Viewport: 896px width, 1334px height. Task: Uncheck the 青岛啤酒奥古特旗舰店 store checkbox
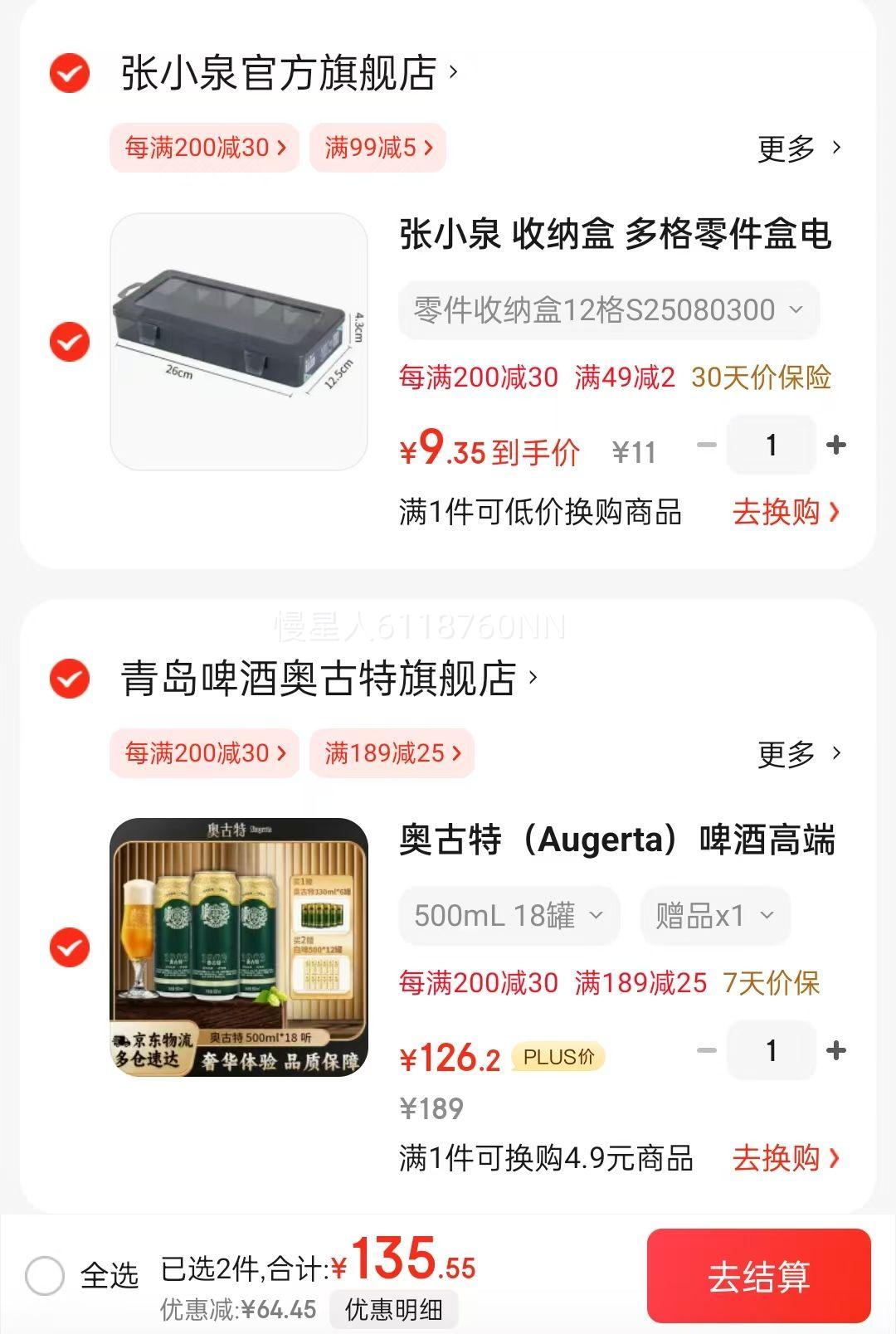click(x=70, y=679)
